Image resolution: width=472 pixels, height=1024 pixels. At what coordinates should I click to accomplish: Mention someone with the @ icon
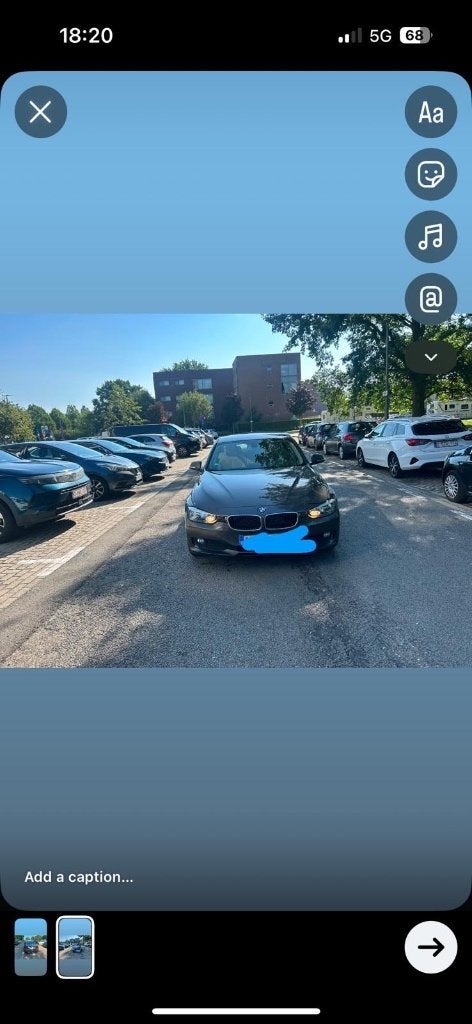pyautogui.click(x=431, y=299)
